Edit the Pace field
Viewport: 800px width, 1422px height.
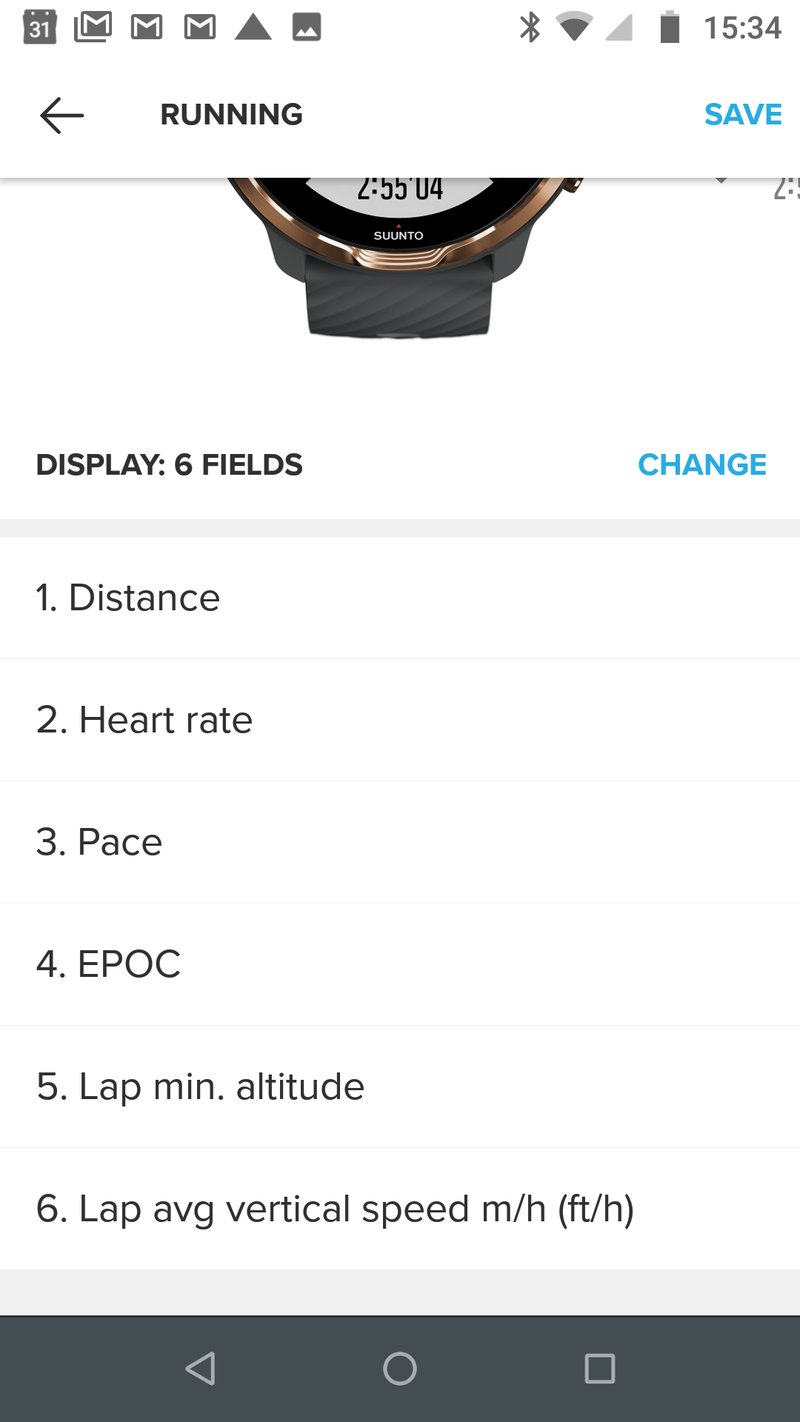[x=400, y=842]
